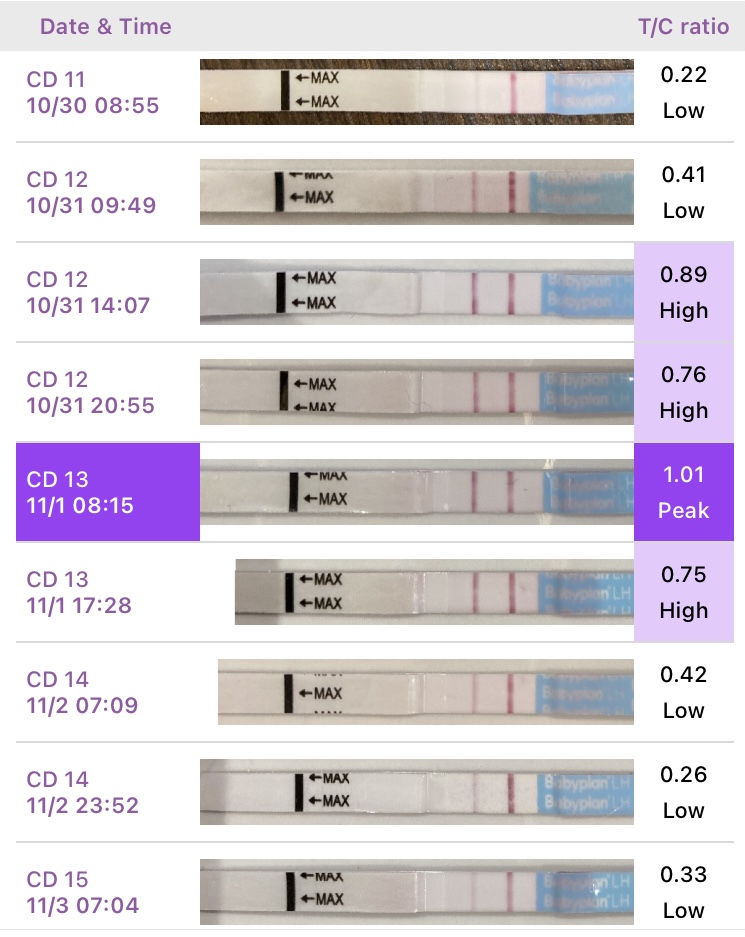The width and height of the screenshot is (745, 937).
Task: Select the CD 12 10/31 09:49 test row
Action: [x=93, y=192]
